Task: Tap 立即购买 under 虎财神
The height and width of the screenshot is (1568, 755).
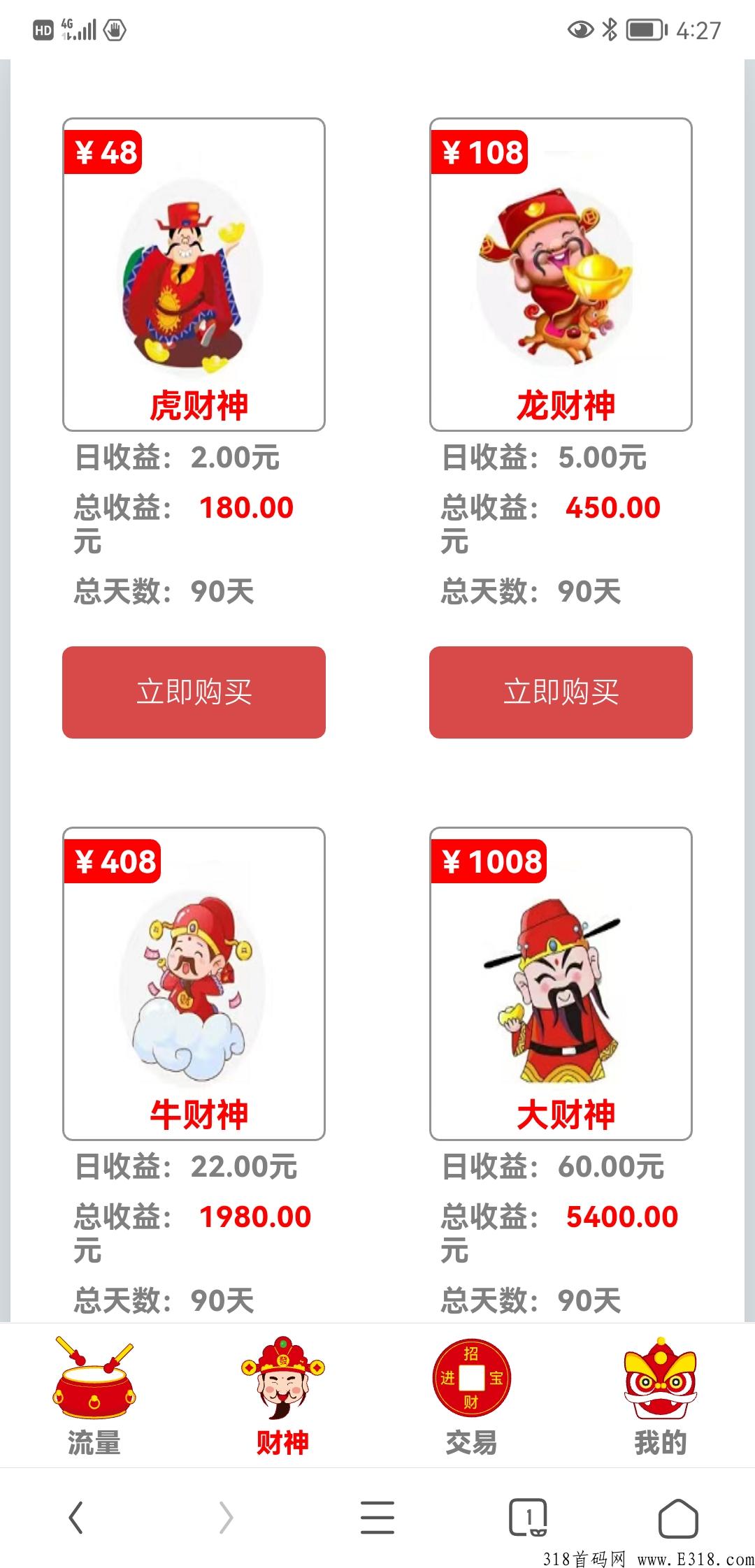Action: point(194,692)
